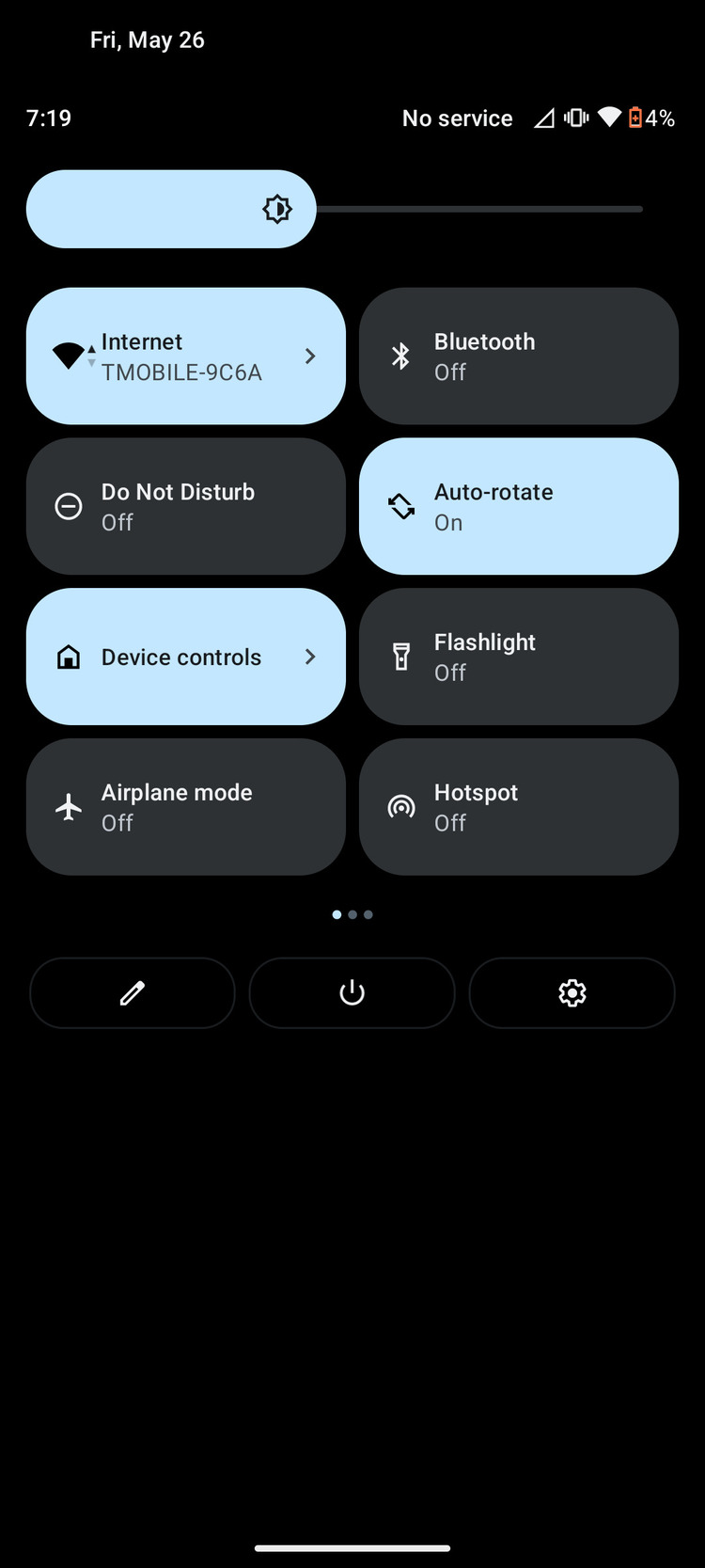Enable Airplane mode
Image resolution: width=705 pixels, height=1568 pixels.
pyautogui.click(x=186, y=807)
